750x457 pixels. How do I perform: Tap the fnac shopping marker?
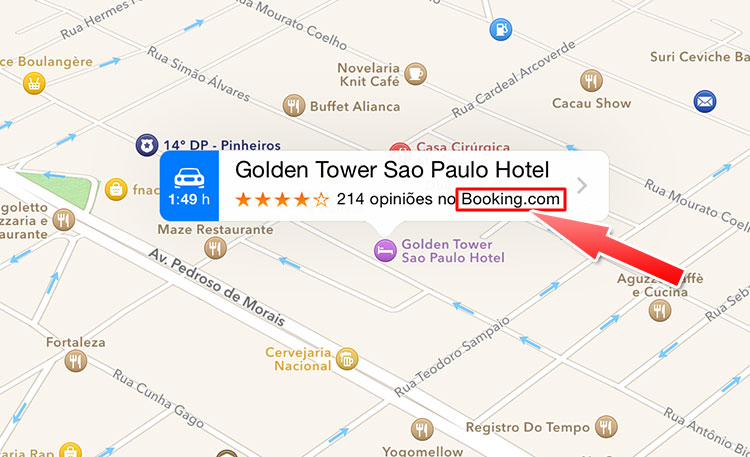(x=117, y=188)
